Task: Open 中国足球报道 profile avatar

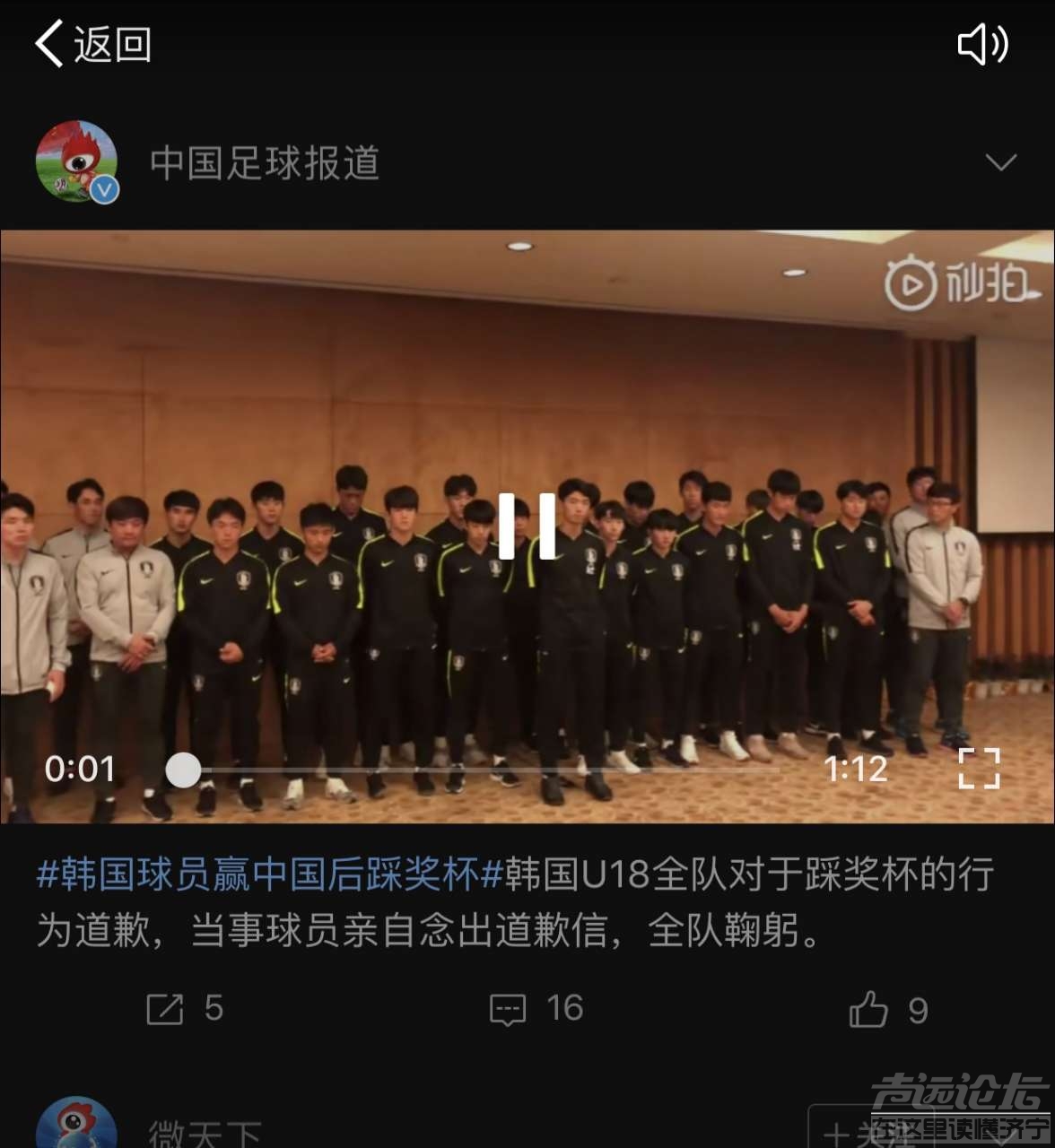Action: click(x=77, y=162)
